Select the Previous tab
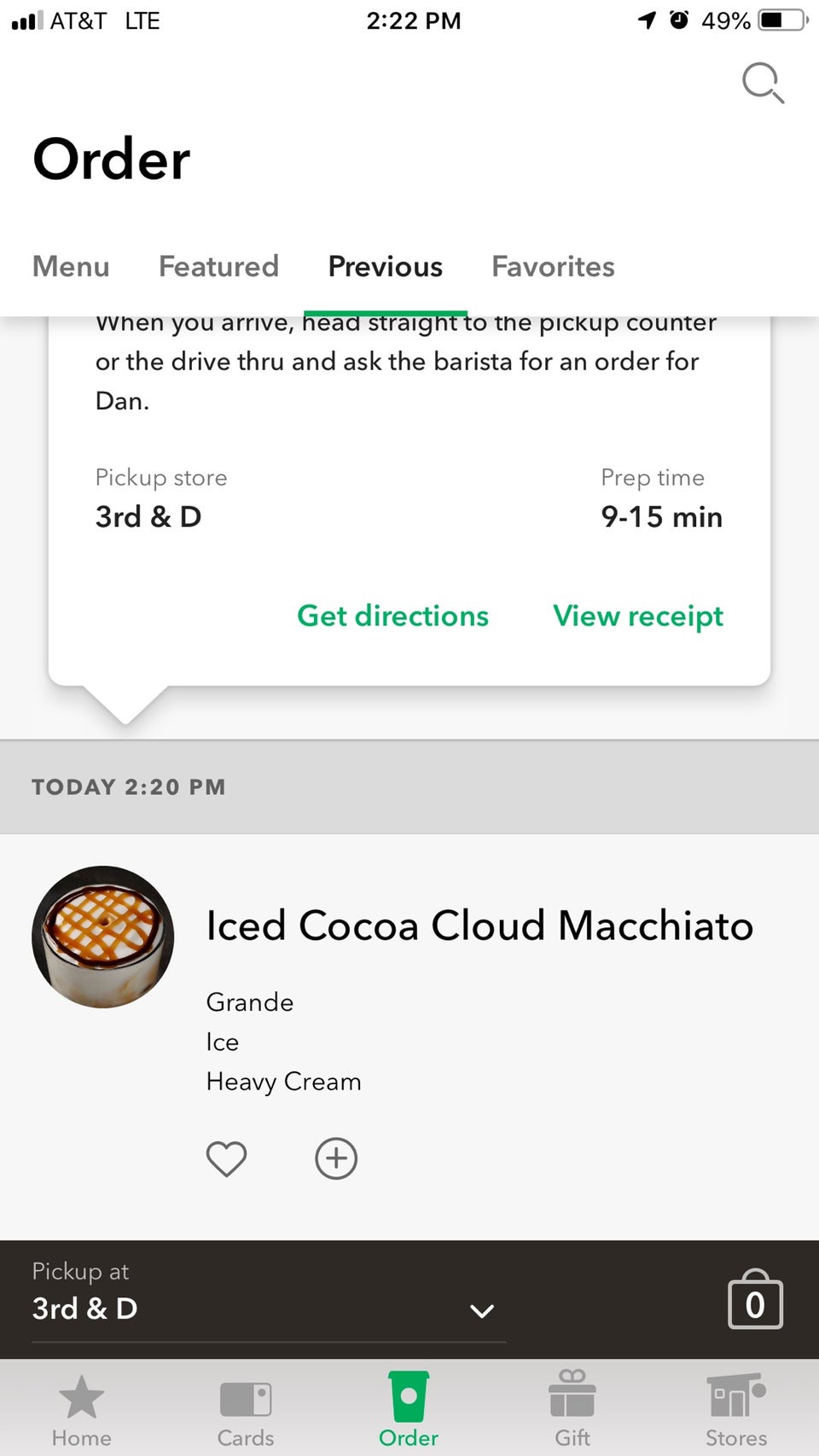The width and height of the screenshot is (819, 1456). pos(385,267)
